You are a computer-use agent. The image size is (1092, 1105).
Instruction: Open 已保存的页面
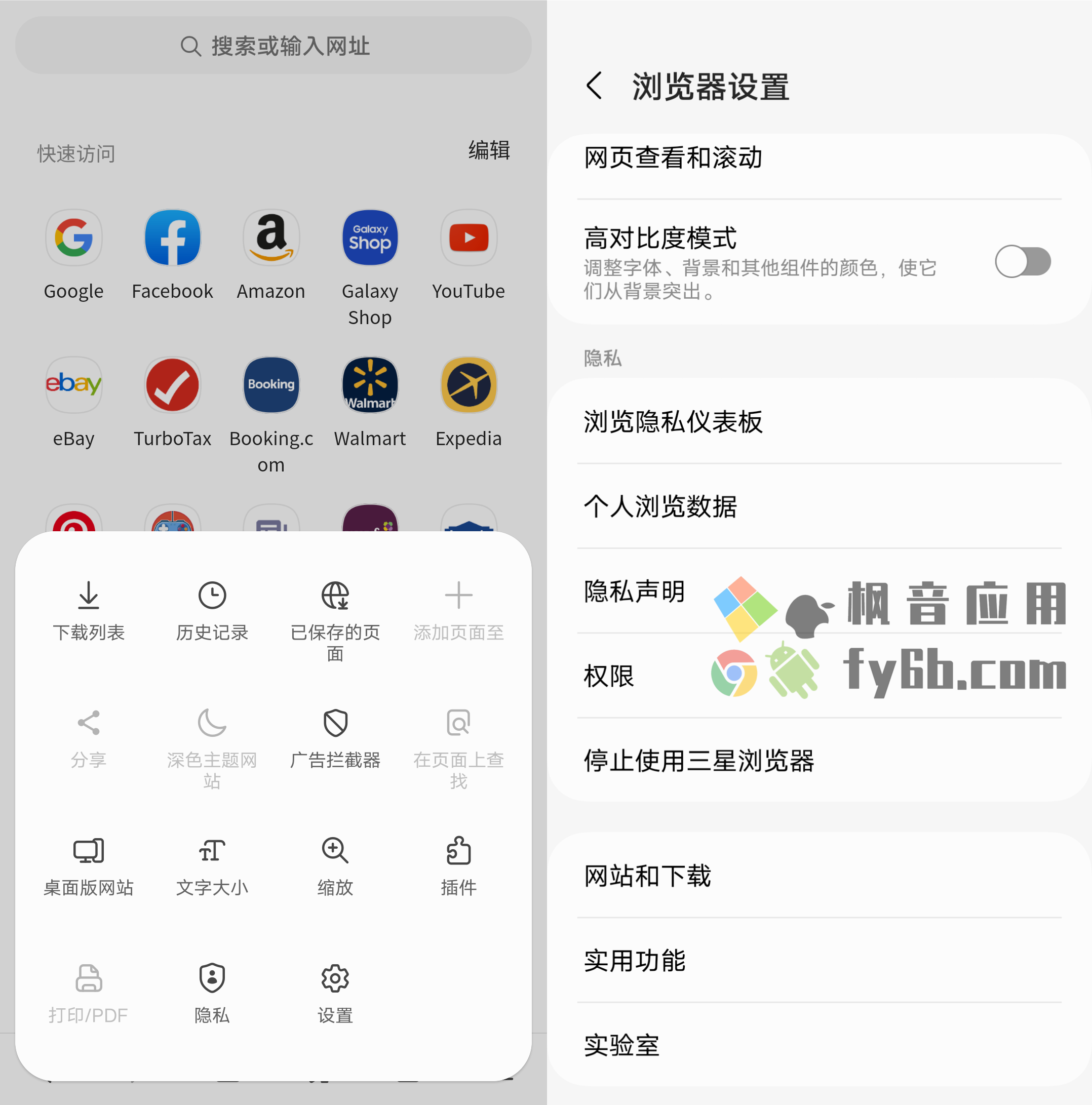(335, 618)
